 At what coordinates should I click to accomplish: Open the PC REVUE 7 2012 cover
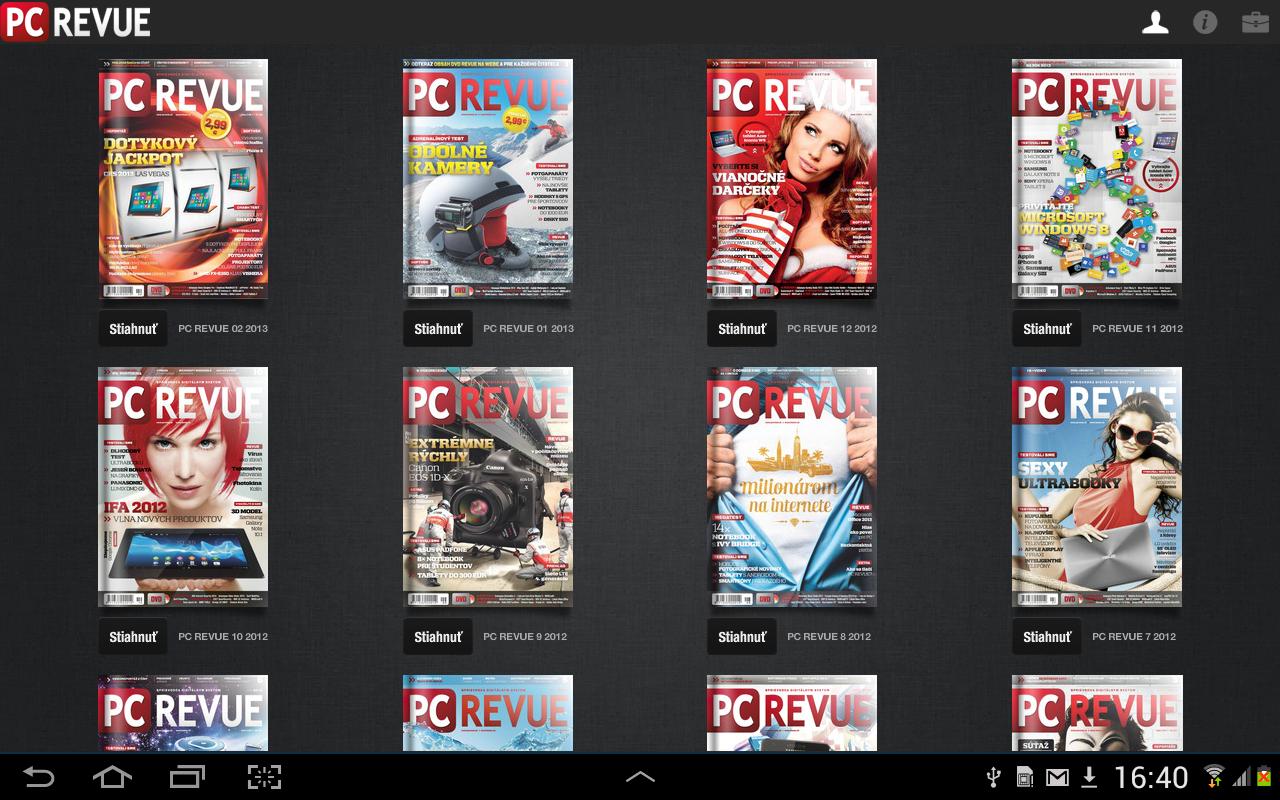point(1097,487)
